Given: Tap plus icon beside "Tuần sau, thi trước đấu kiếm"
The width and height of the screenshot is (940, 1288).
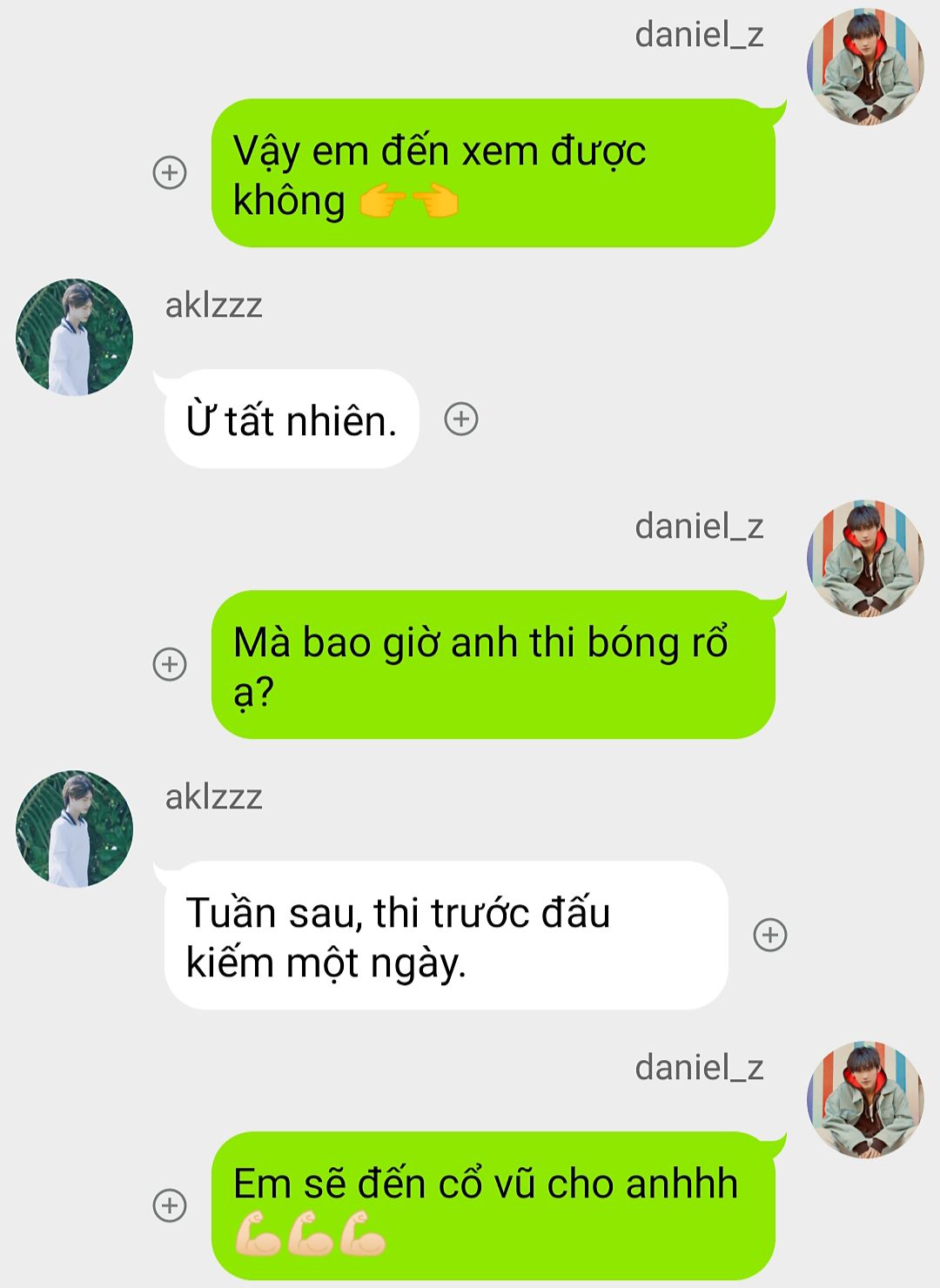Looking at the screenshot, I should [x=769, y=935].
